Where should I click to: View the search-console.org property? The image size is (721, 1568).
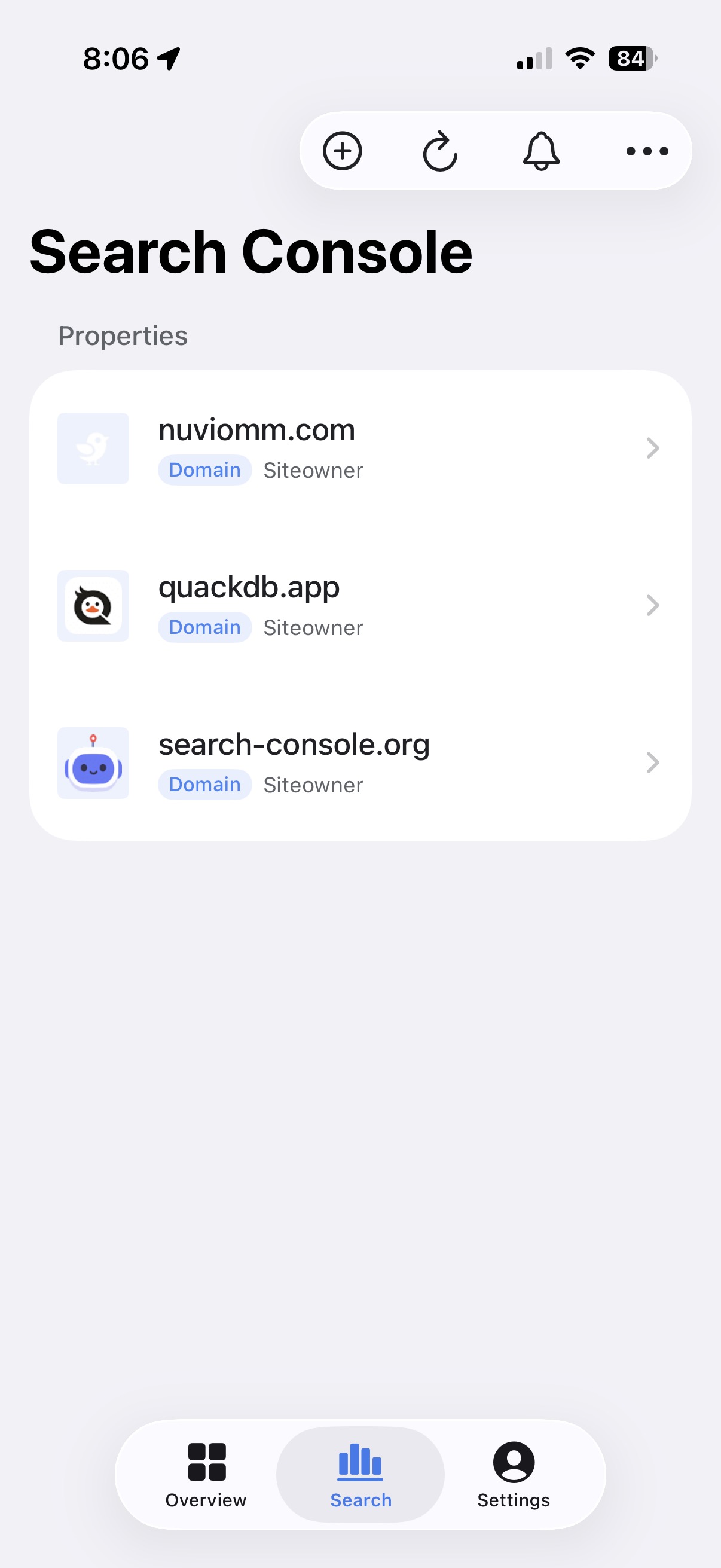click(x=359, y=762)
